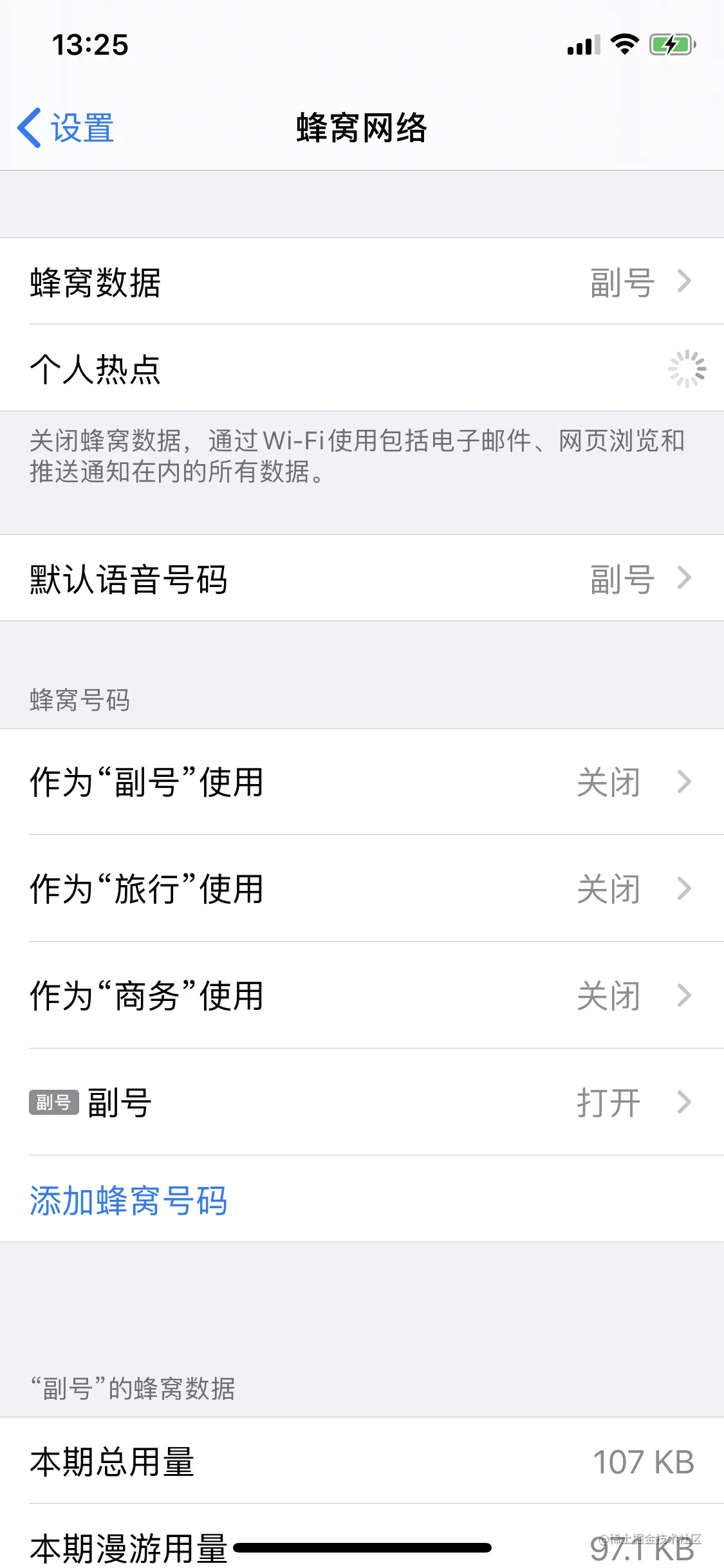724x1568 pixels.
Task: Open 默认语音号码 setting
Action: click(x=362, y=578)
